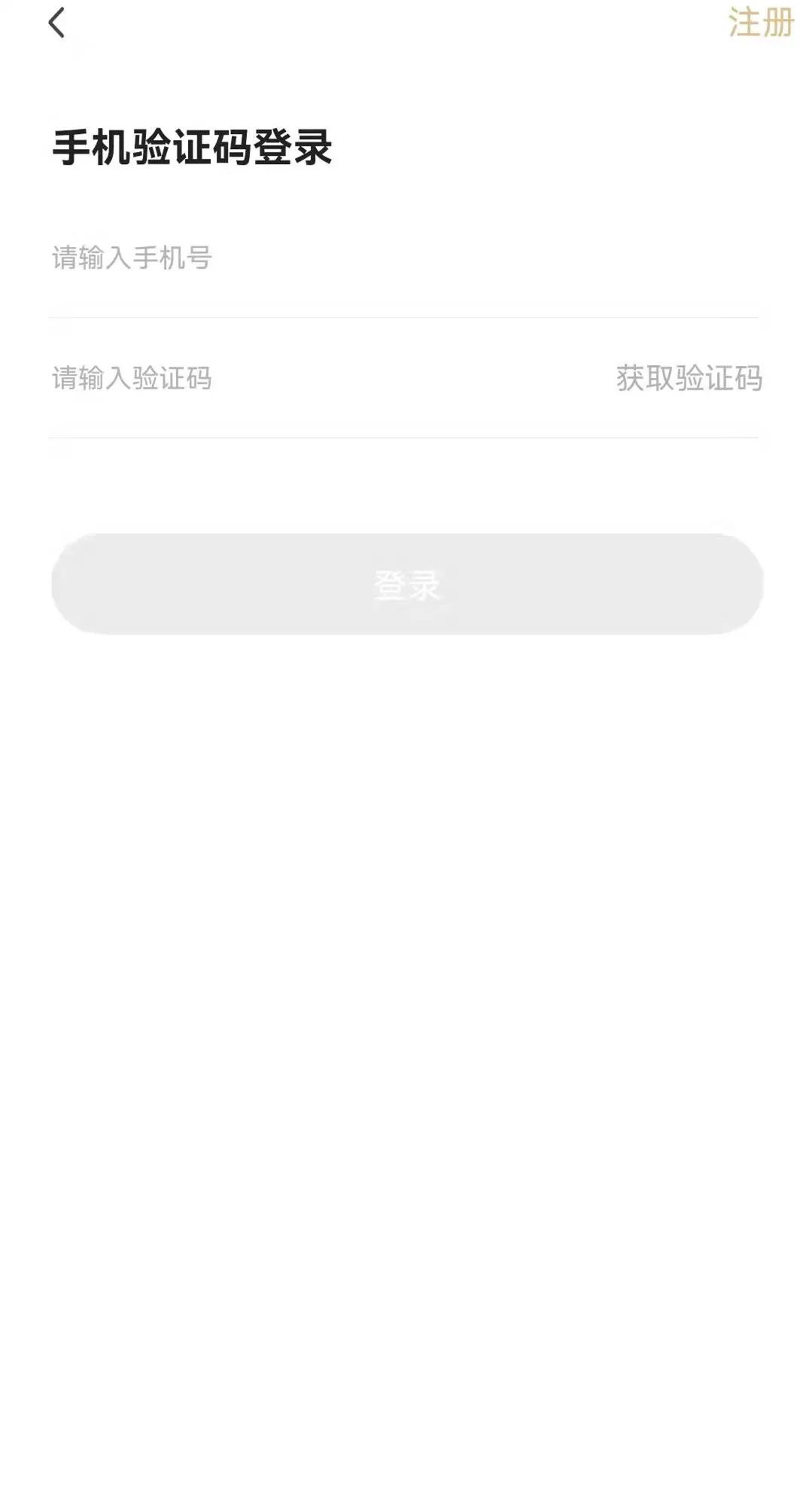Go back using the top-left arrow
Viewport: 812px width, 1498px height.
tap(56, 23)
